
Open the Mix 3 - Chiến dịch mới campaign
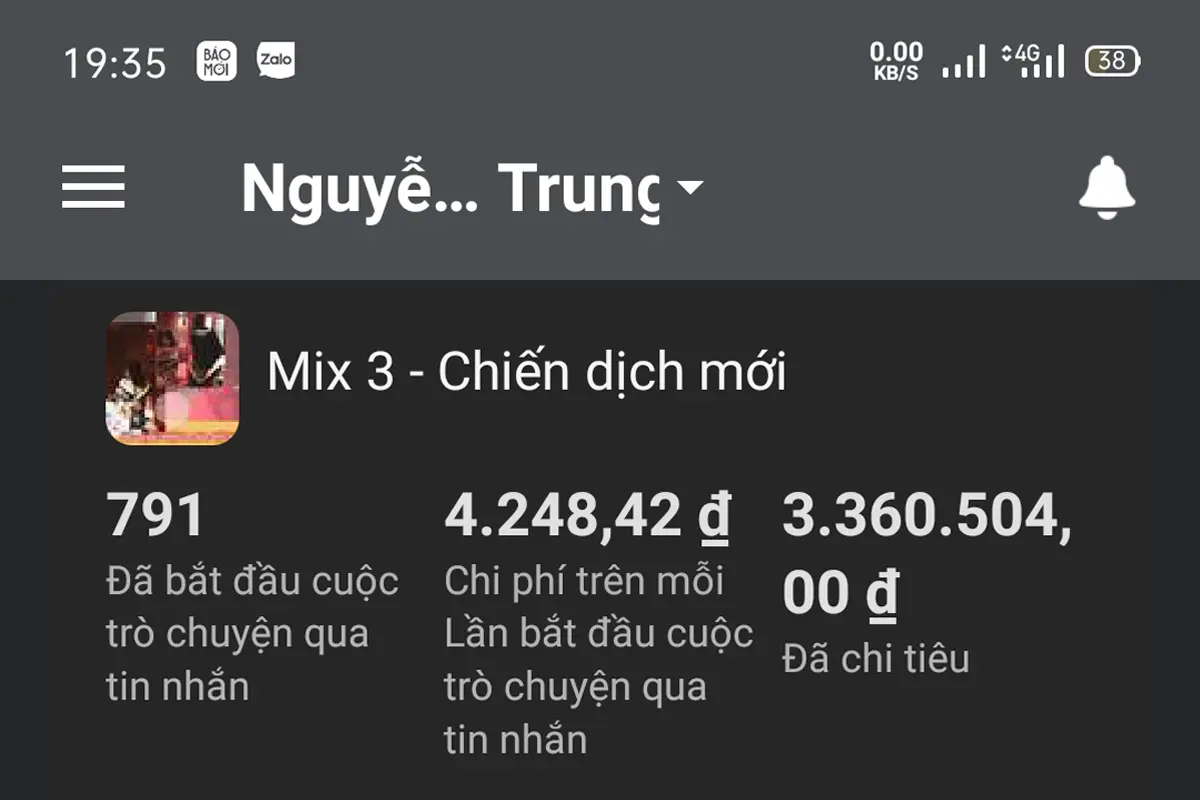click(x=526, y=373)
